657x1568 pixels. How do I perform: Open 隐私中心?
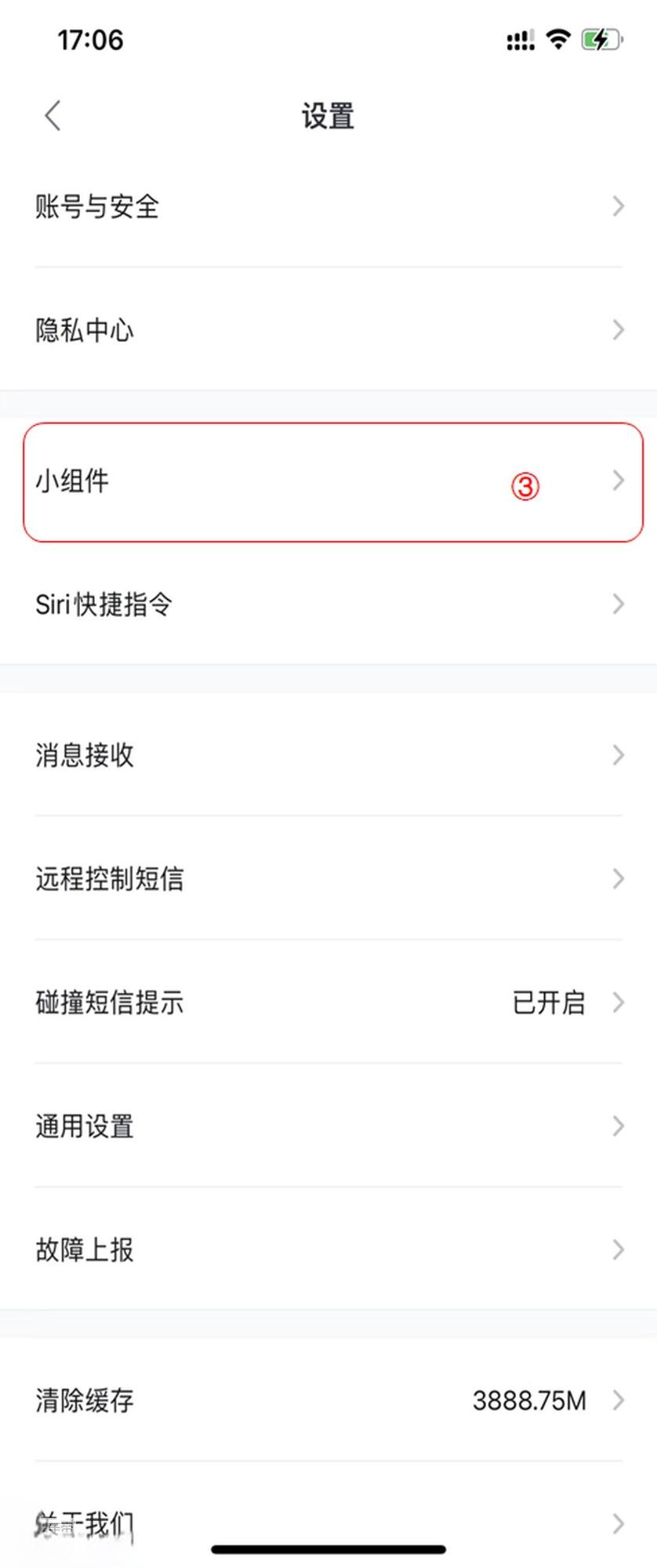tap(328, 329)
